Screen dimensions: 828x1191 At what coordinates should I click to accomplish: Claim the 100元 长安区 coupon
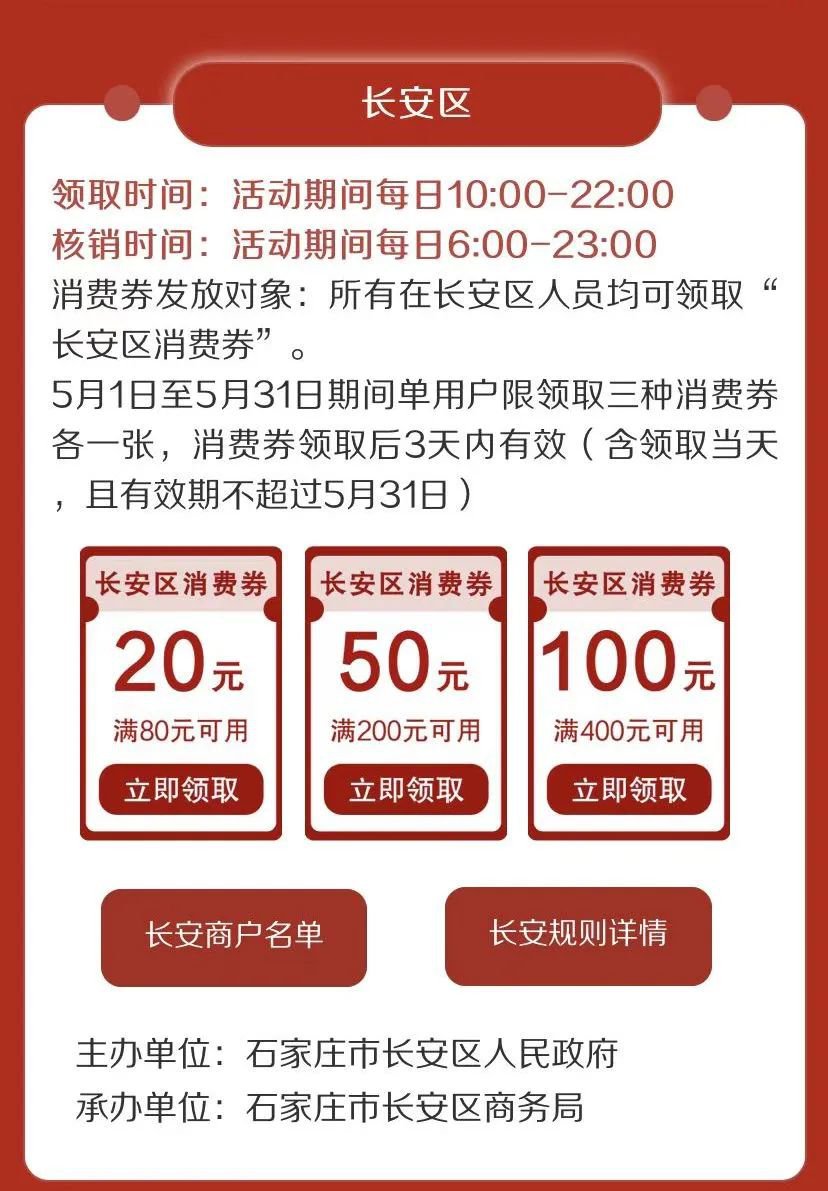click(629, 790)
